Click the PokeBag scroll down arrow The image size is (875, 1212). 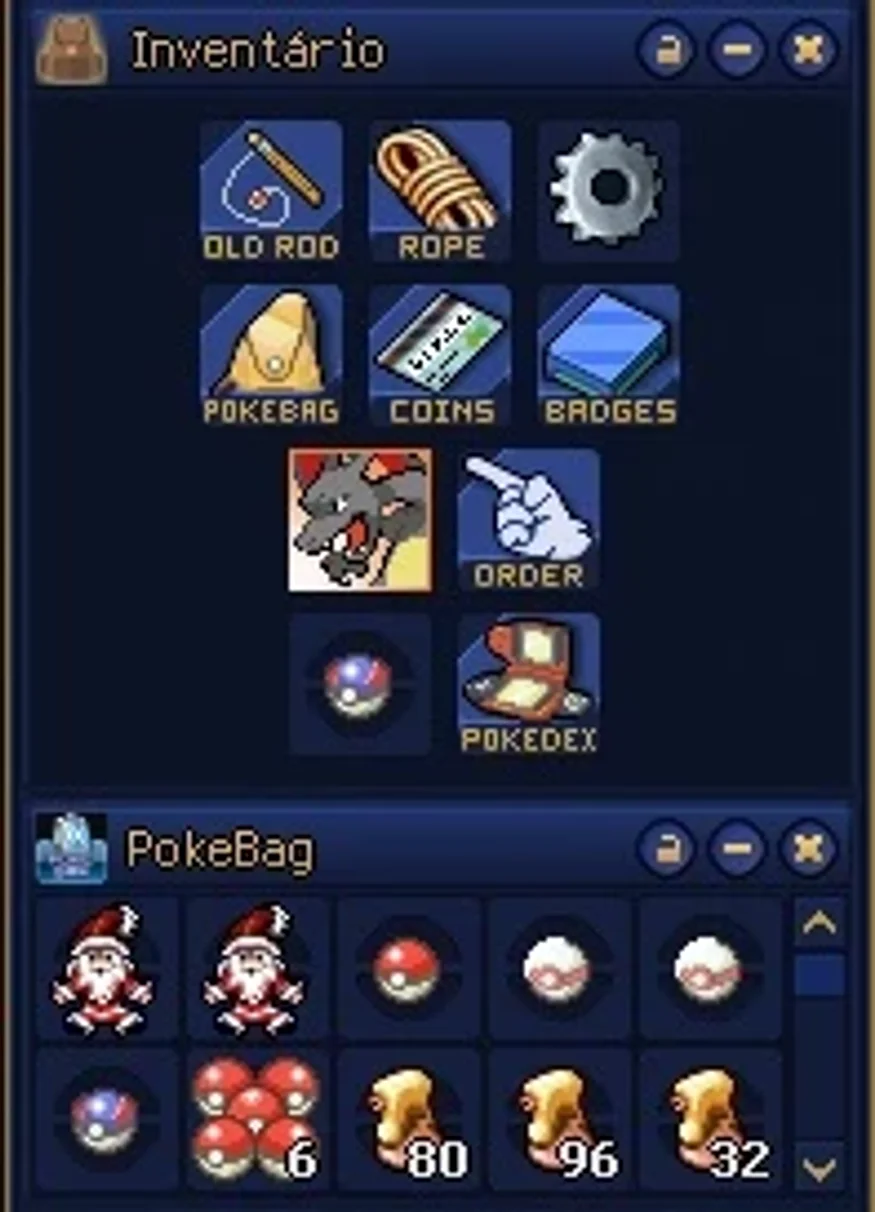pyautogui.click(x=820, y=1168)
